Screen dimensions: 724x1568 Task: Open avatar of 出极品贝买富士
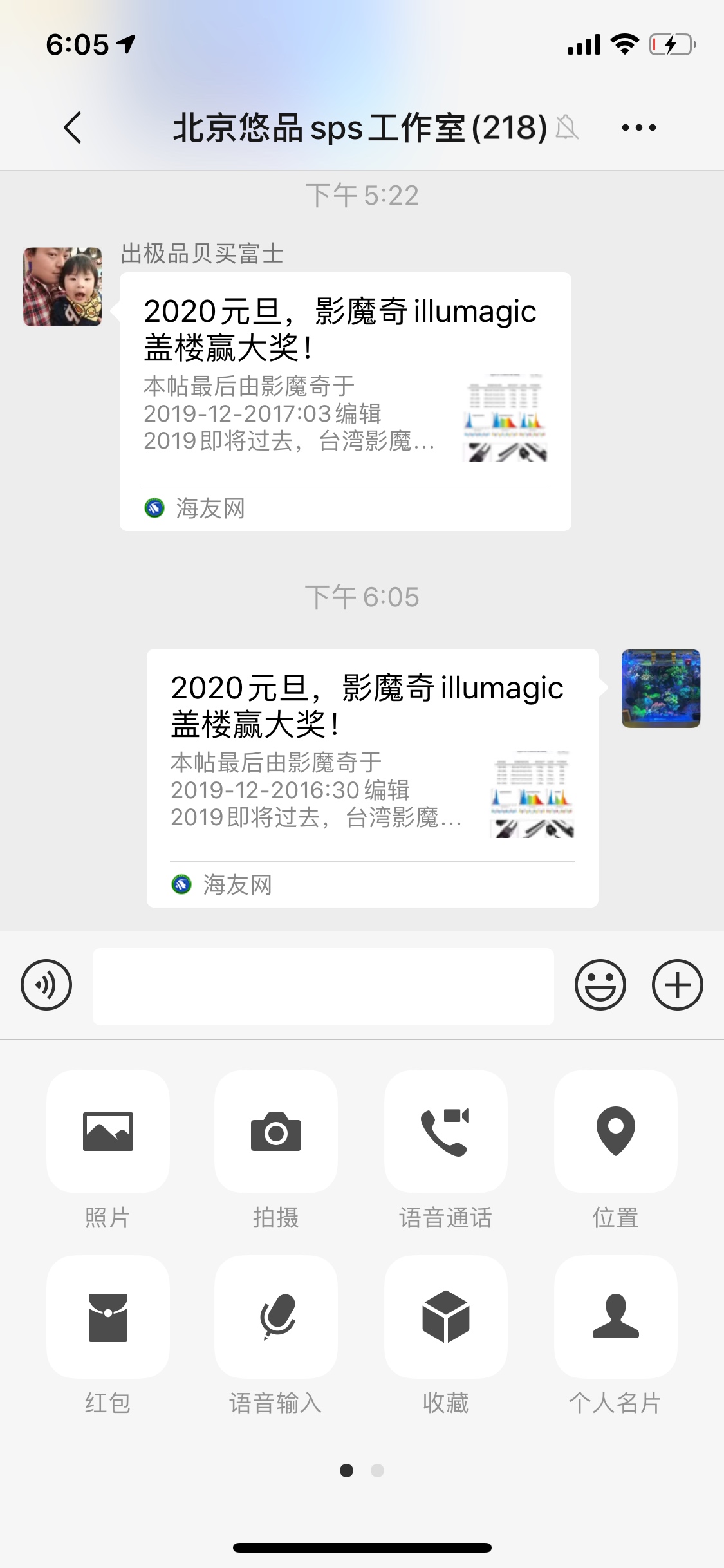click(63, 287)
